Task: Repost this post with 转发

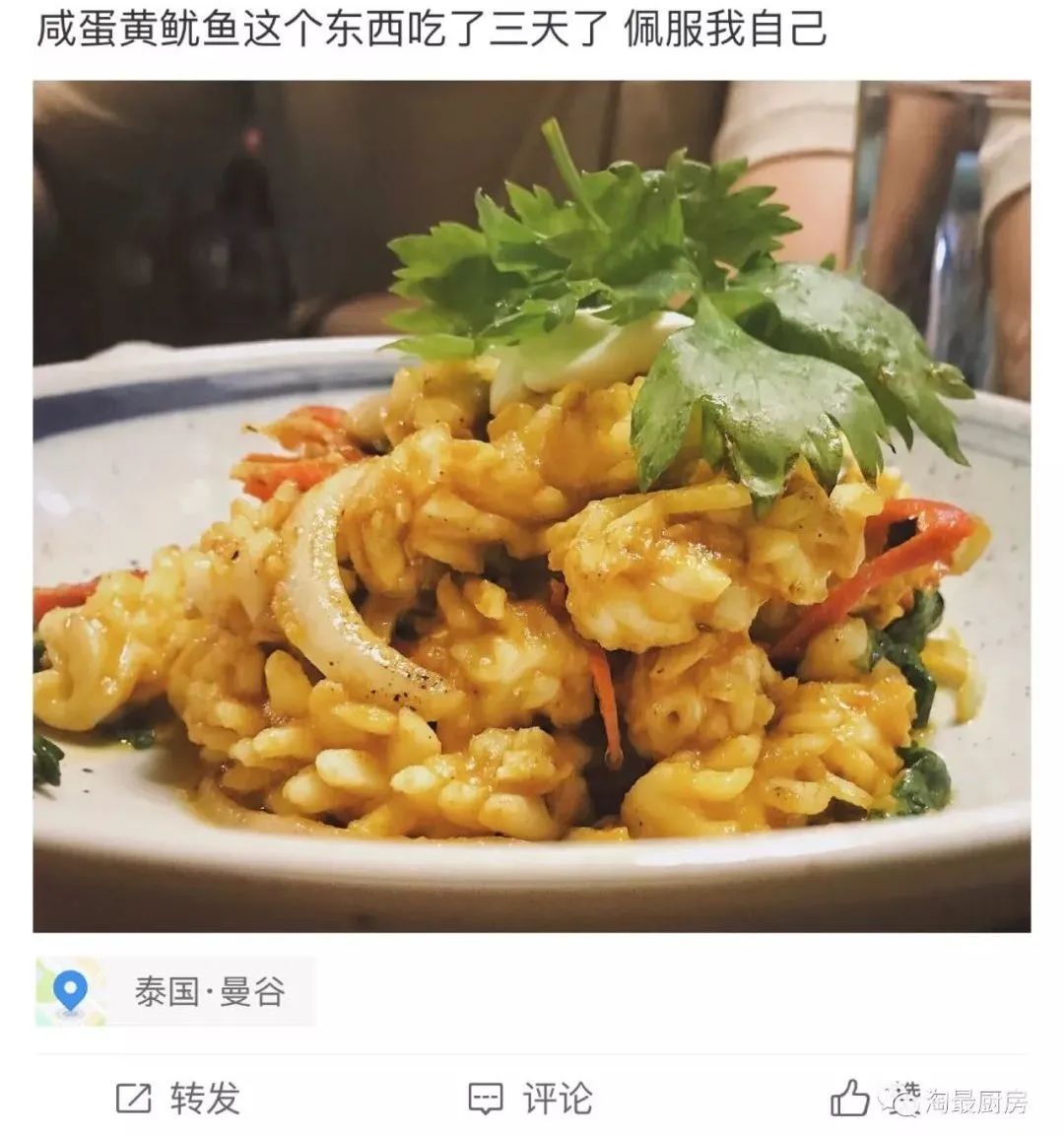Action: click(x=178, y=1099)
